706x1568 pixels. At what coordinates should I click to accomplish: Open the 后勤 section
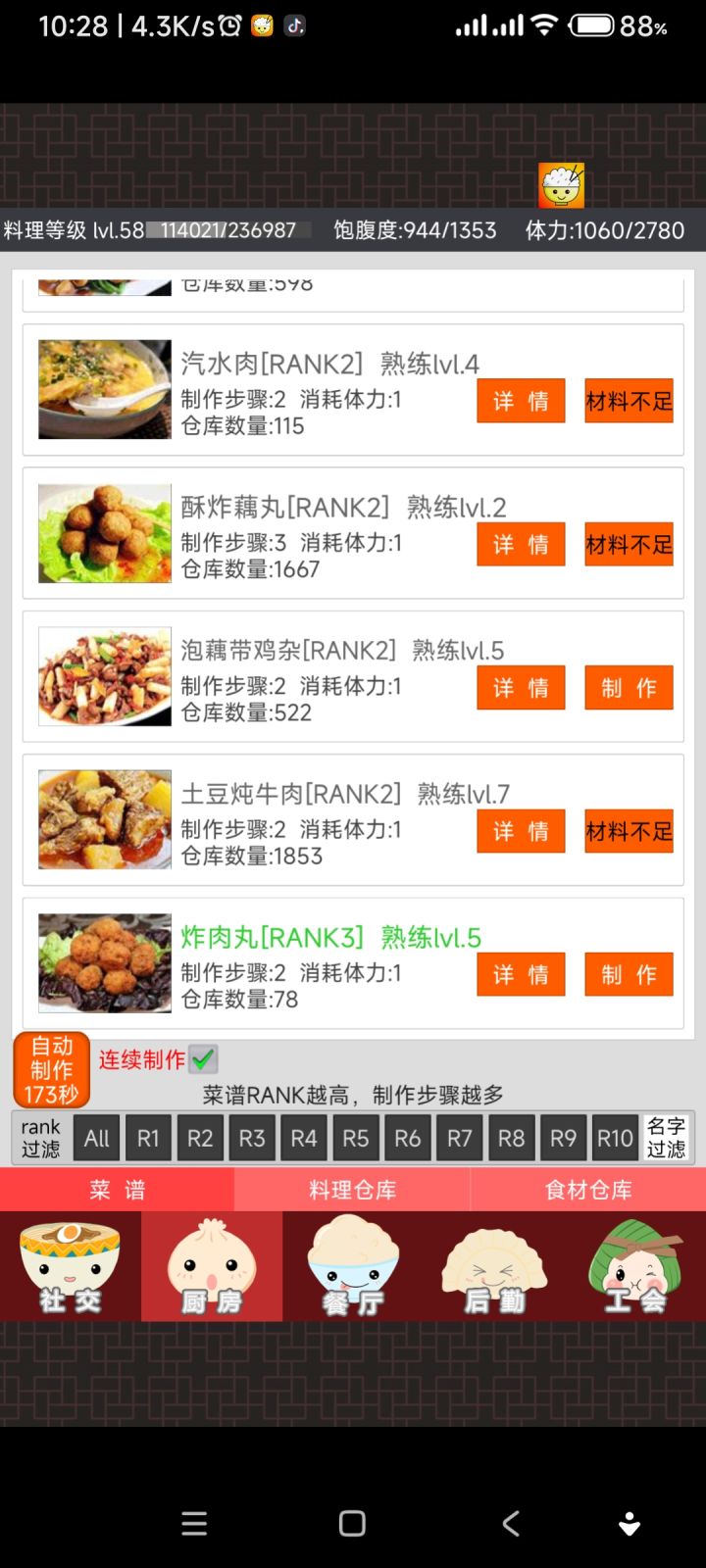click(494, 1266)
